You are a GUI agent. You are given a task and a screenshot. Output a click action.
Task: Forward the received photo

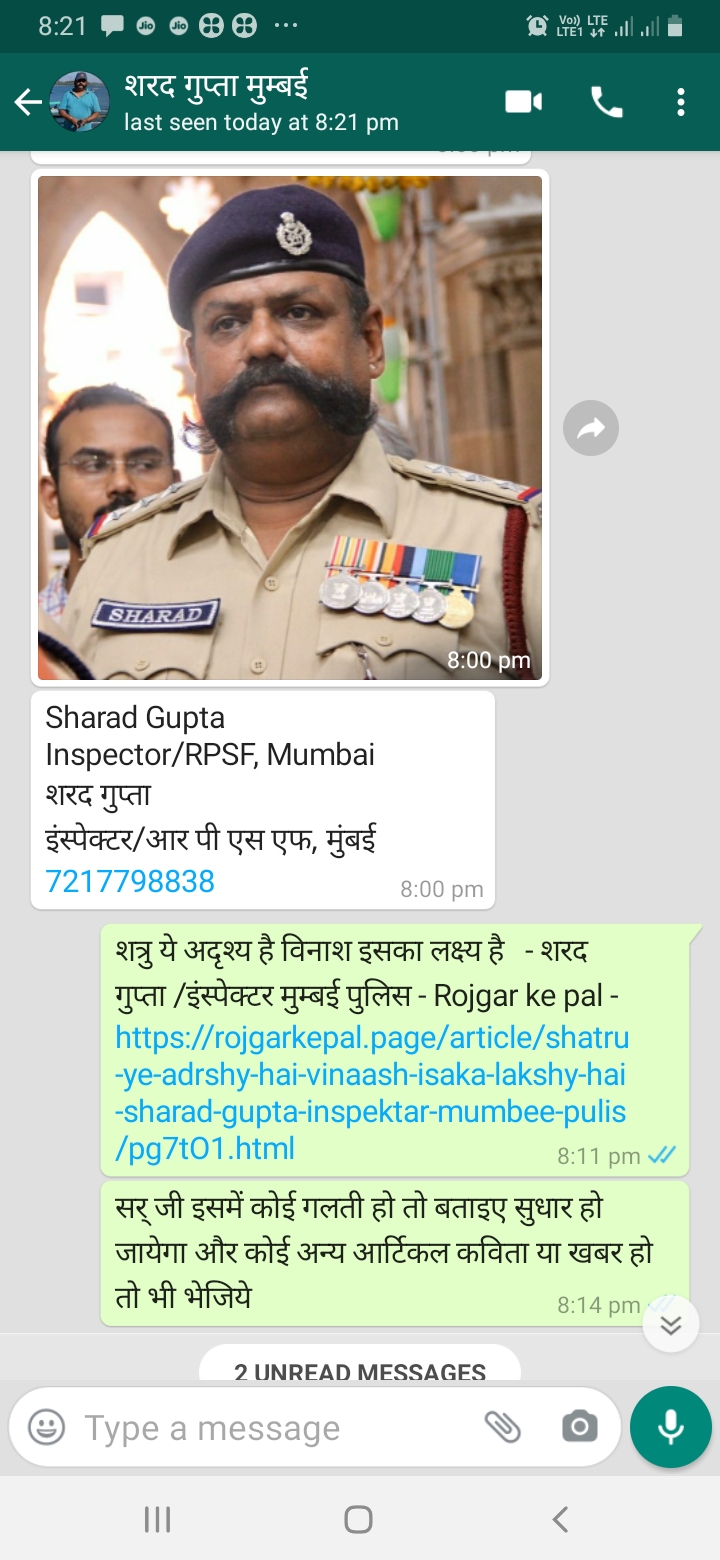[x=591, y=429]
